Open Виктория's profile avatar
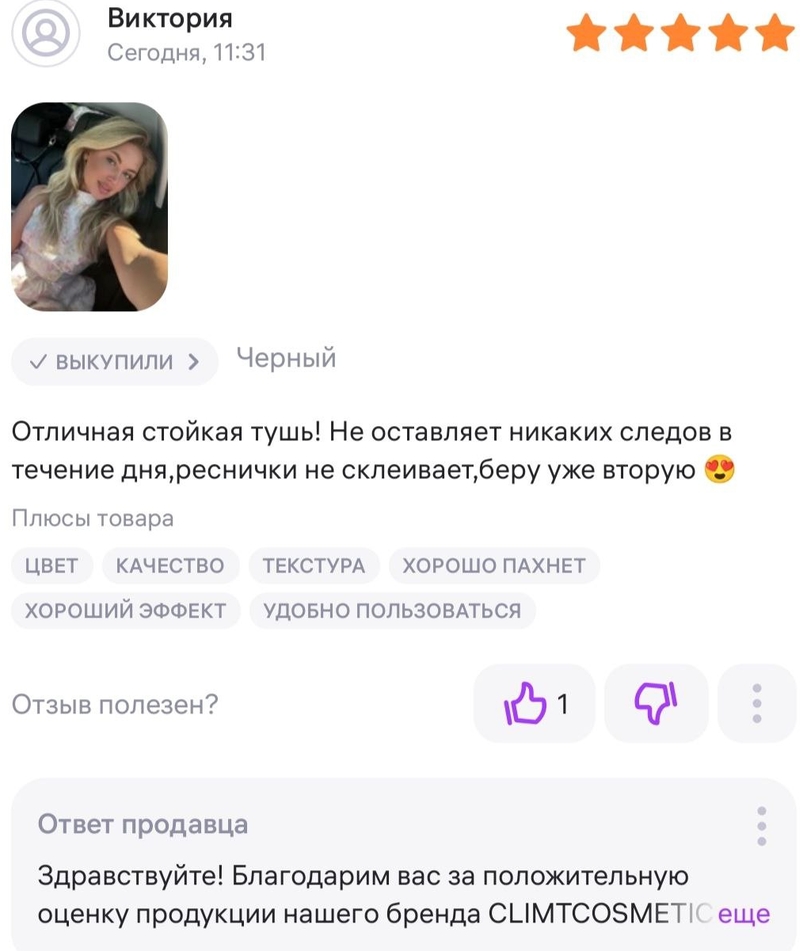807x951 pixels. coord(45,33)
